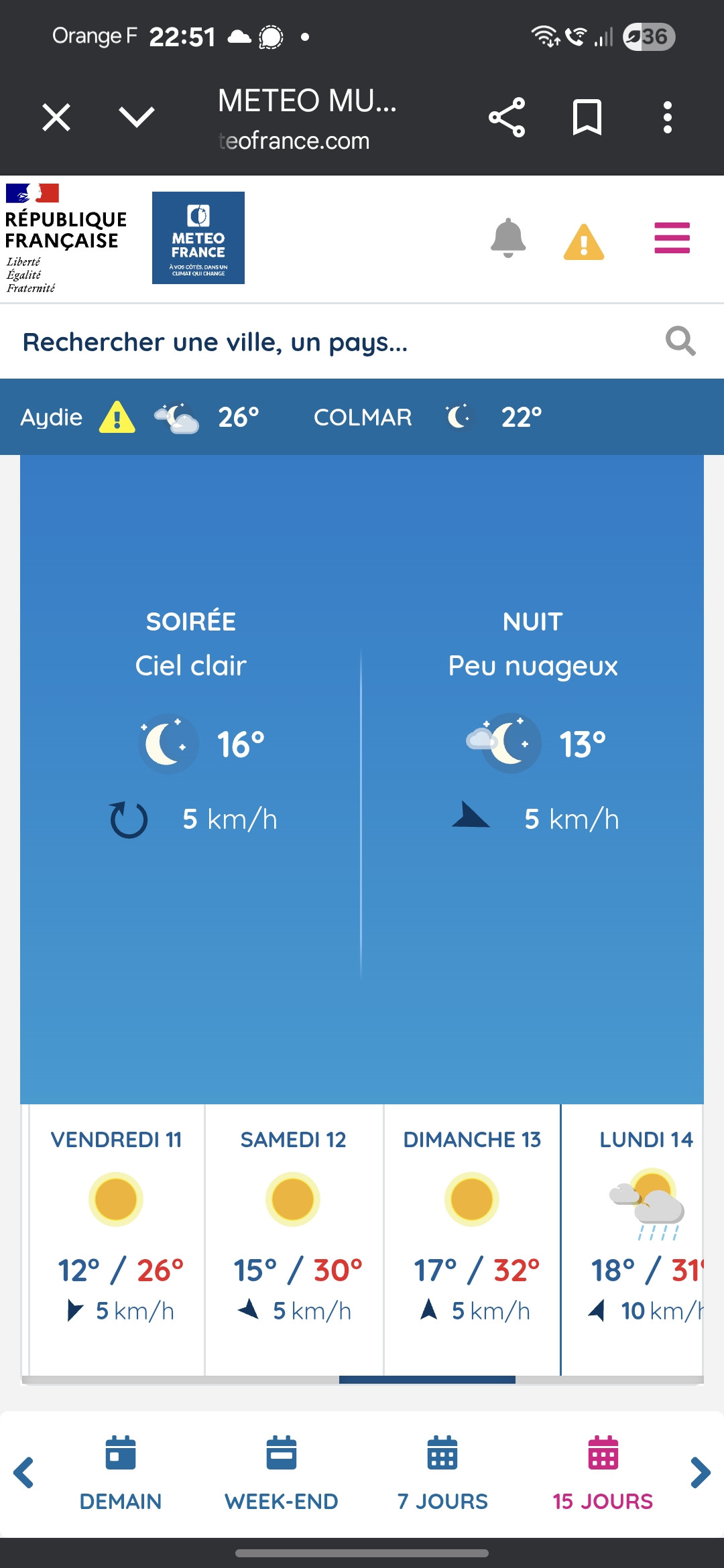Select the COLMAR favorite location
Viewport: 724px width, 1568px height.
[428, 417]
